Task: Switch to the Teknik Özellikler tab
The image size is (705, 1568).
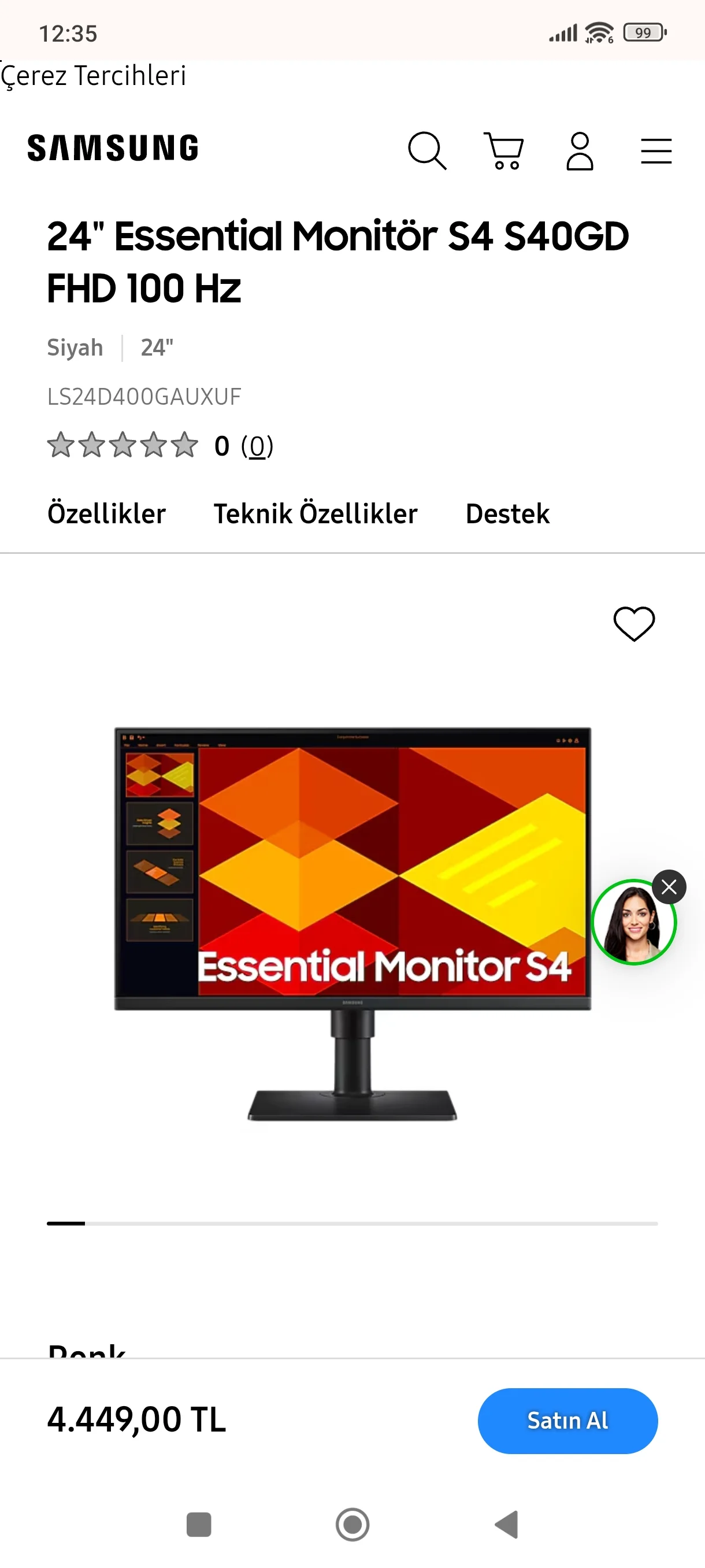Action: (x=315, y=514)
